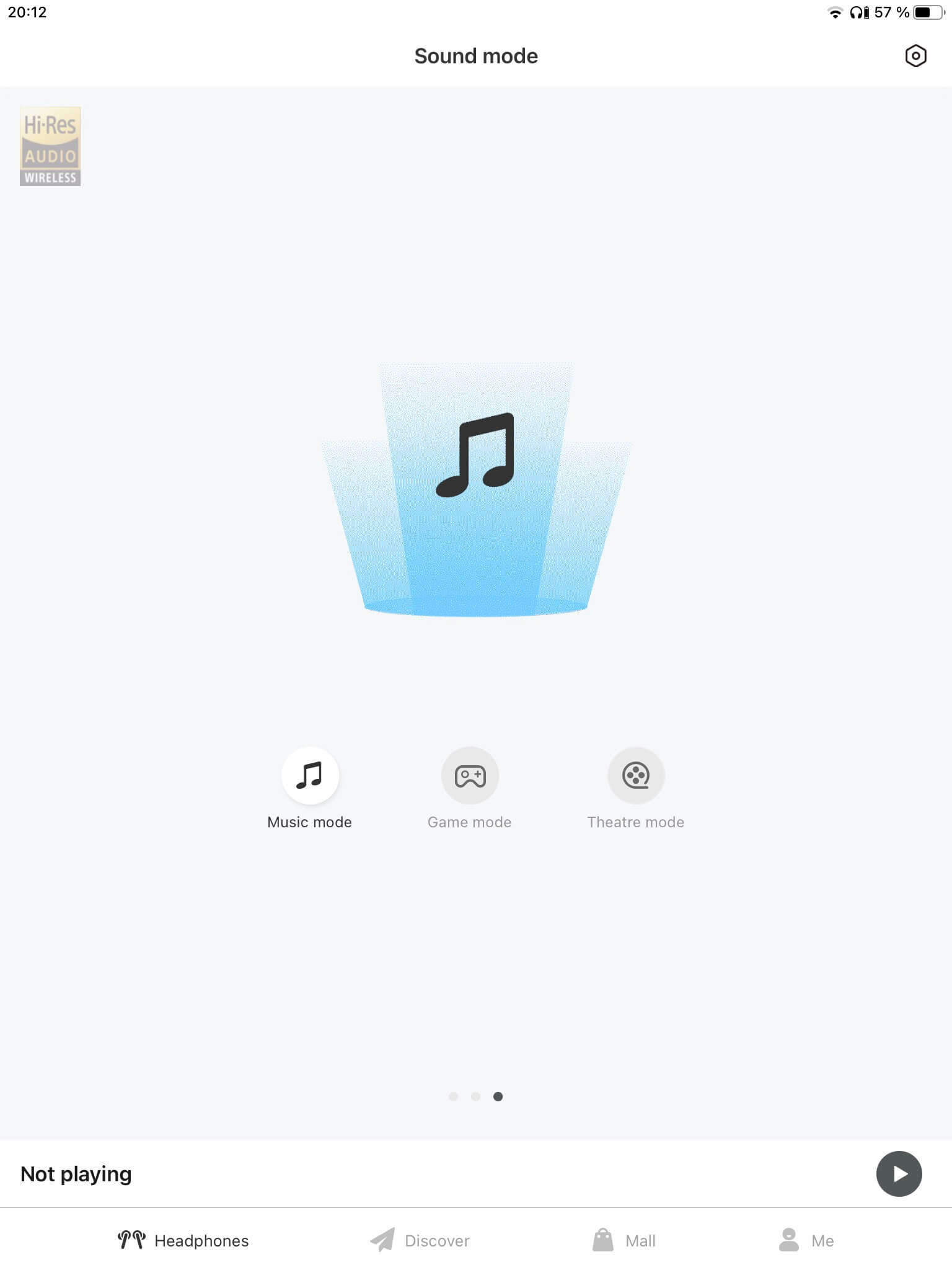Open the Headphones tab
This screenshot has width=952, height=1270.
click(183, 1240)
